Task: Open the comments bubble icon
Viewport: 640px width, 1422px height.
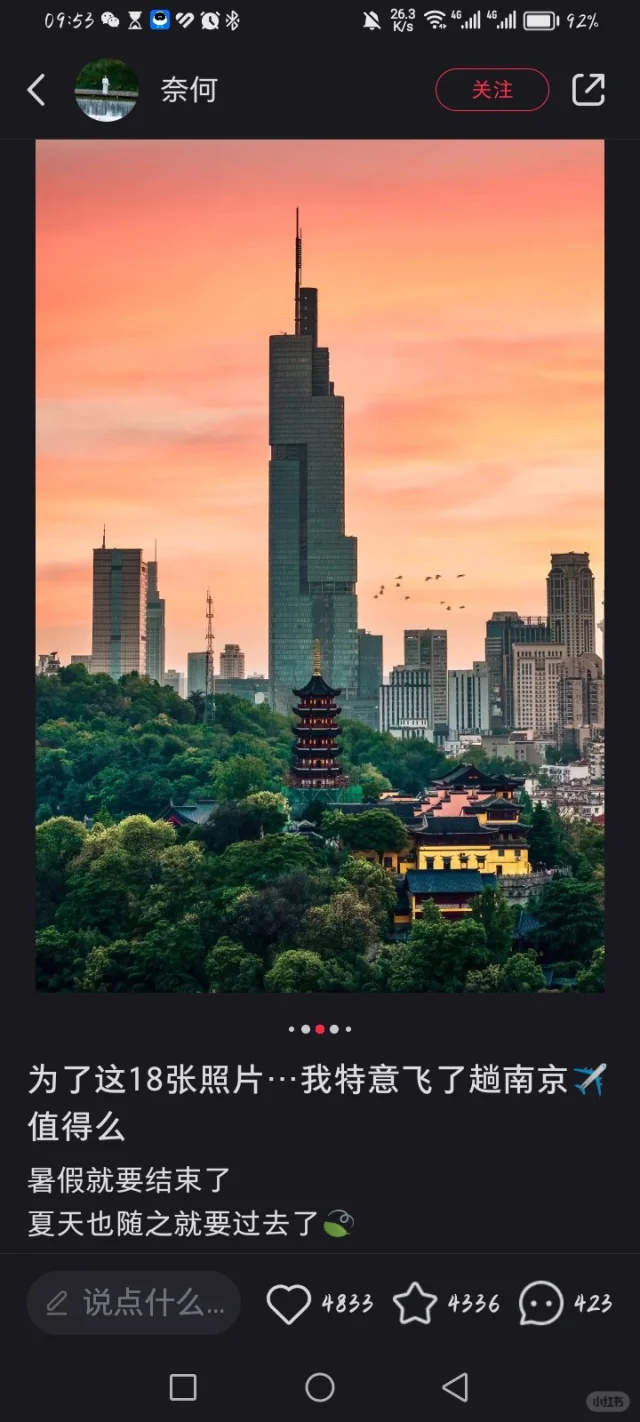Action: [x=541, y=1304]
